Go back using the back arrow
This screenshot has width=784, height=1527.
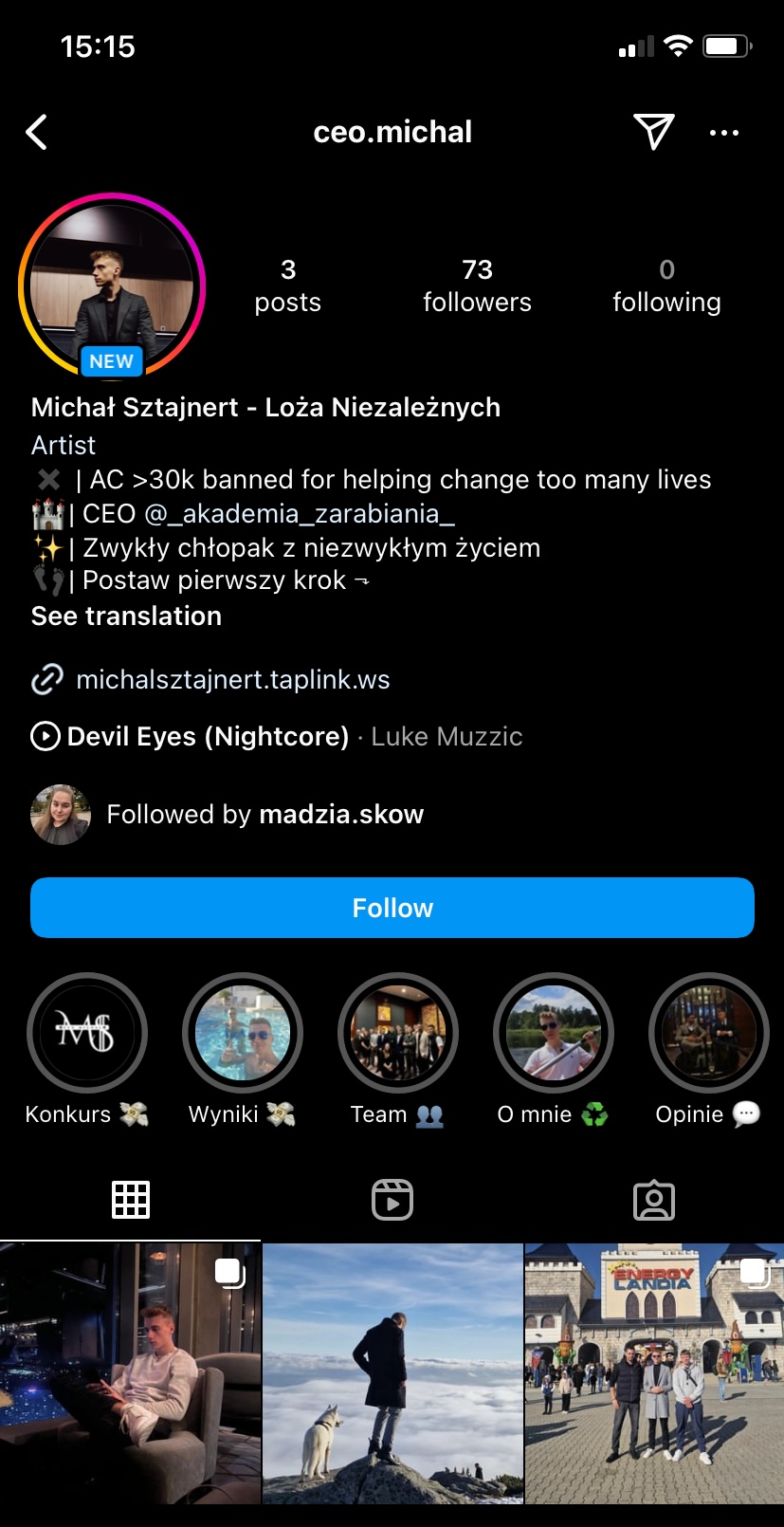(37, 133)
